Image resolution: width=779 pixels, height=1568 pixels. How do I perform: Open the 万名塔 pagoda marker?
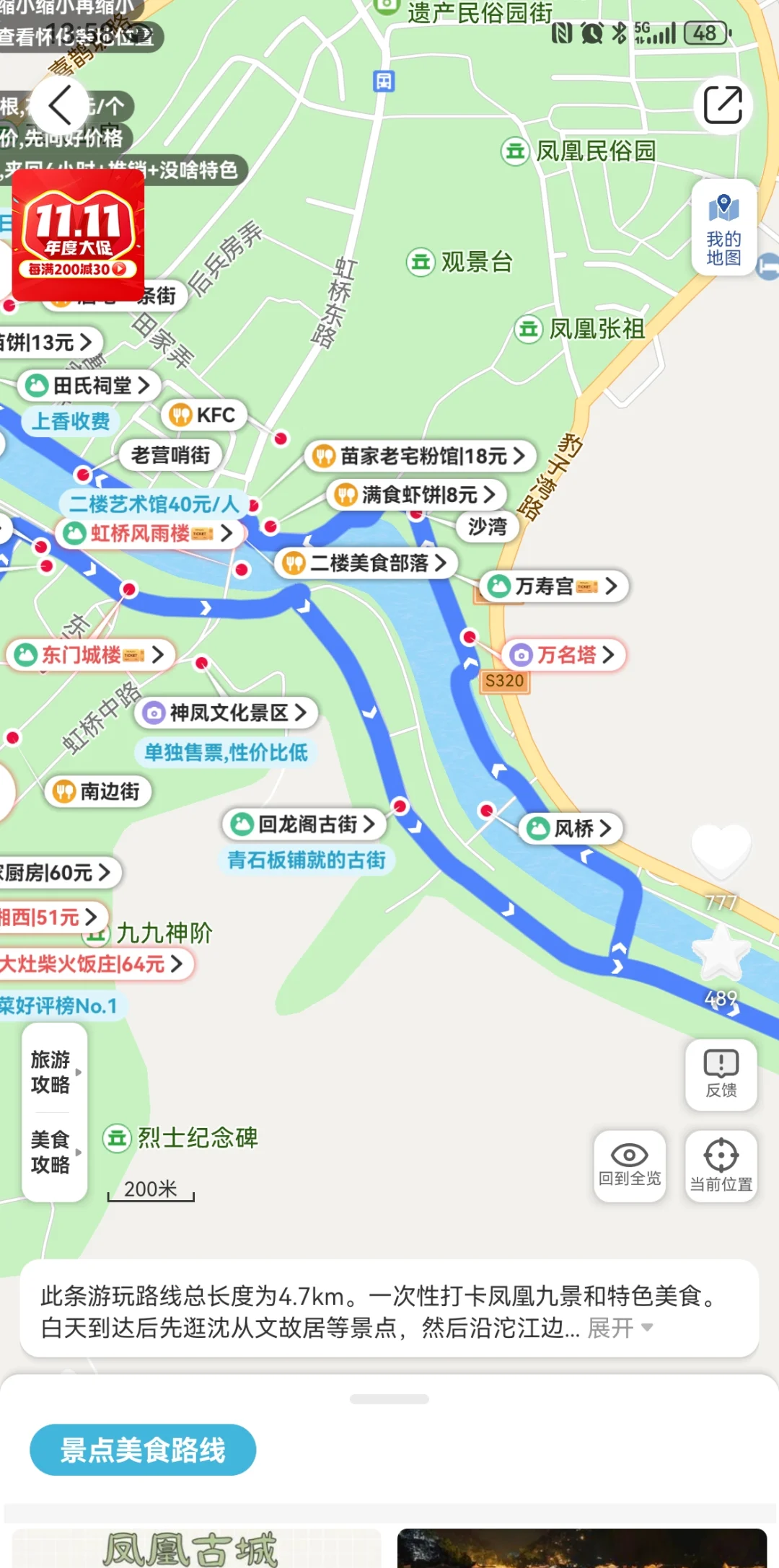point(562,656)
